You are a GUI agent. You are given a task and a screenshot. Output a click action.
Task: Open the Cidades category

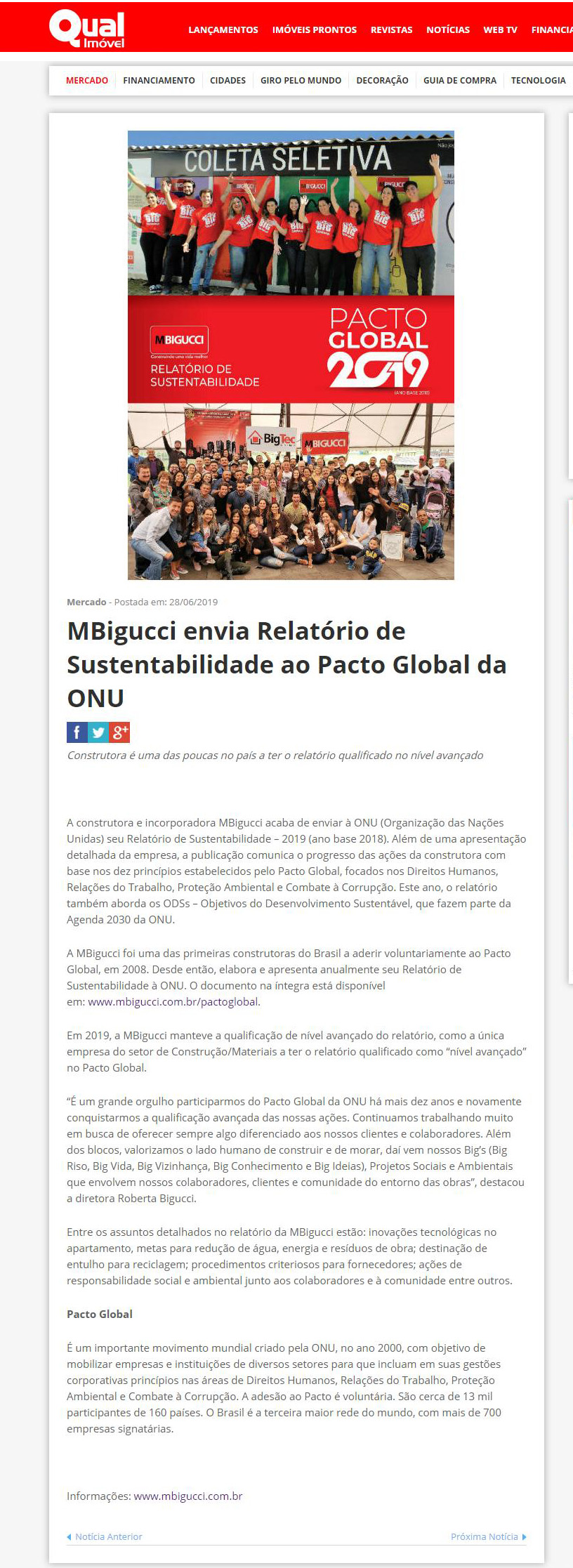(x=228, y=81)
